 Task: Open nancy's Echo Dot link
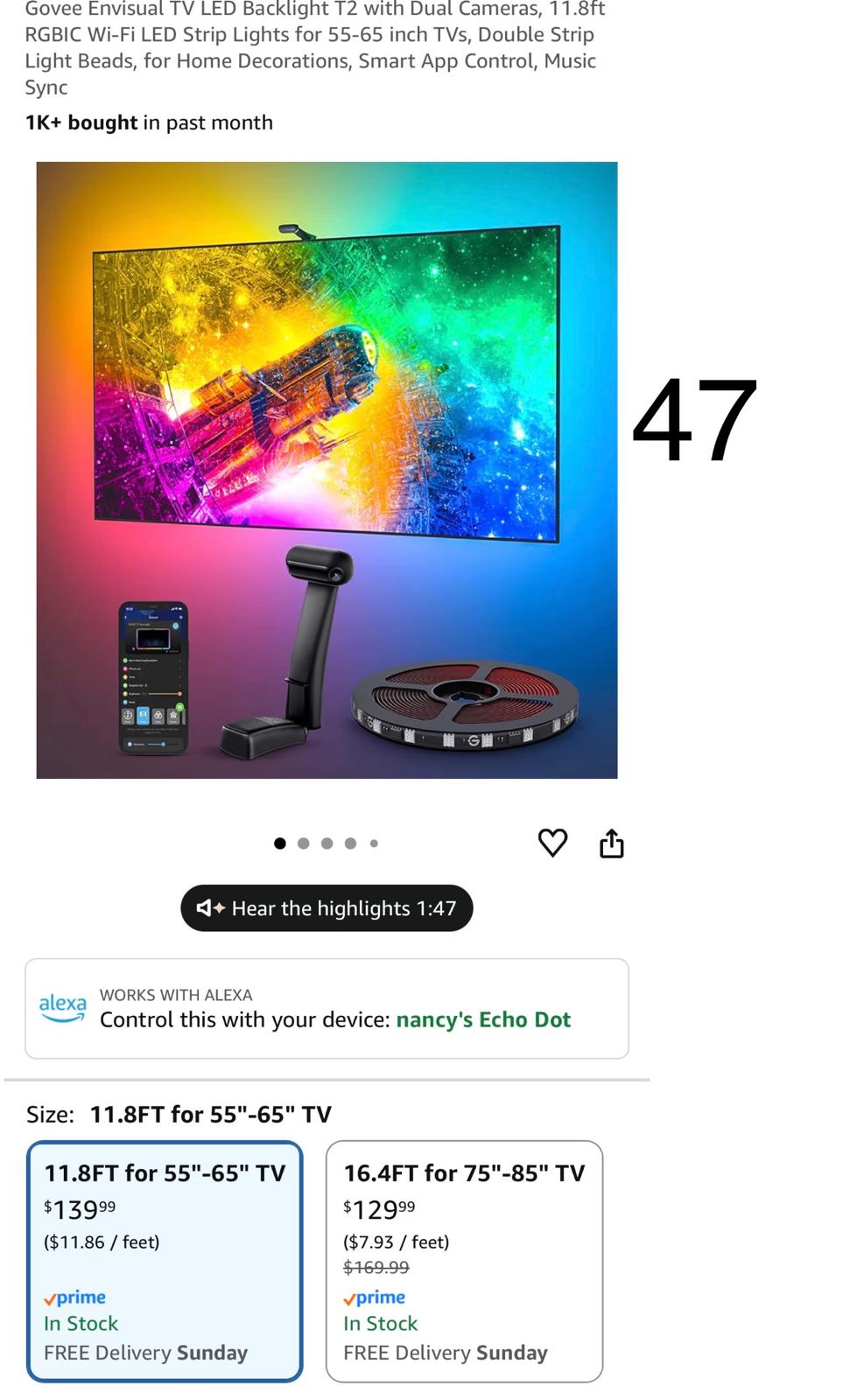tap(483, 1020)
